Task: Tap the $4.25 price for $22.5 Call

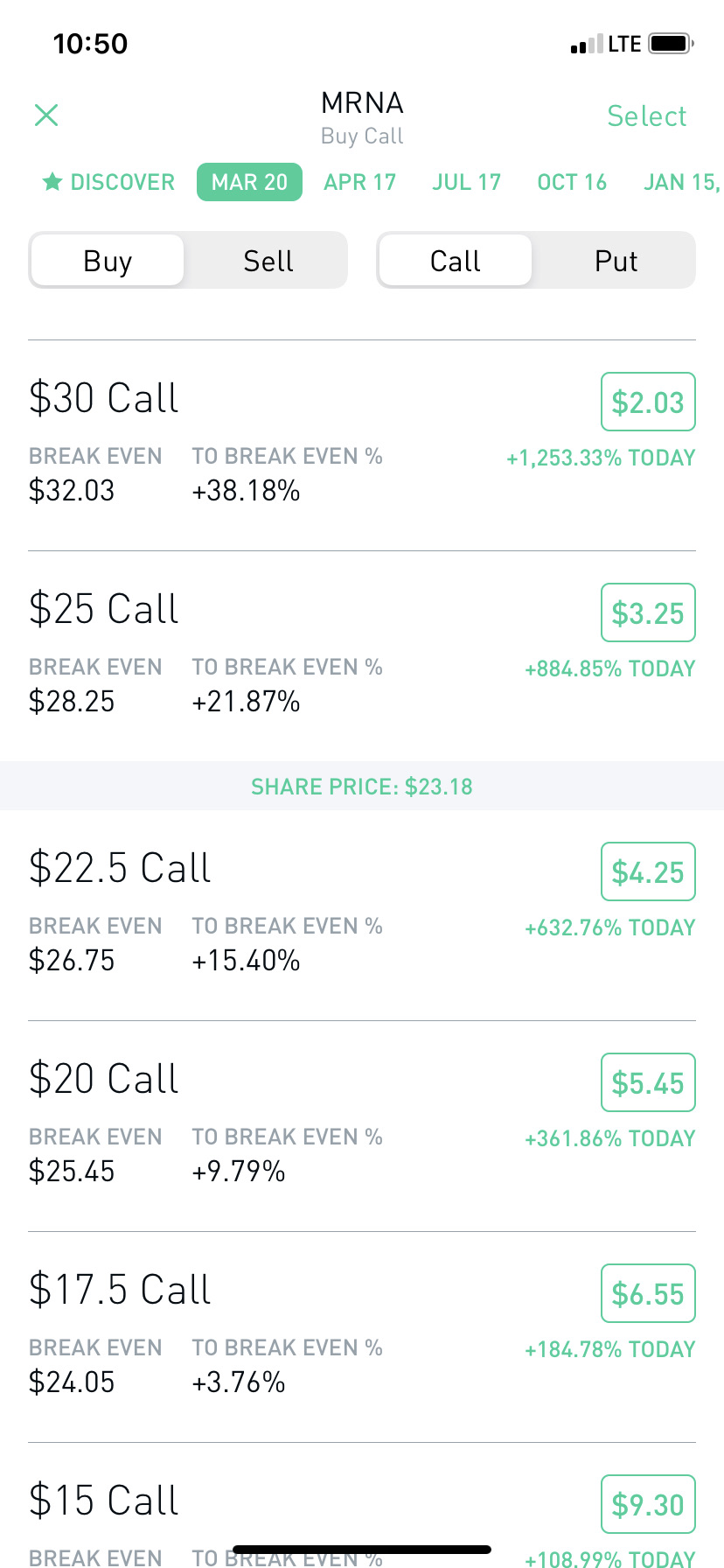Action: [x=648, y=871]
